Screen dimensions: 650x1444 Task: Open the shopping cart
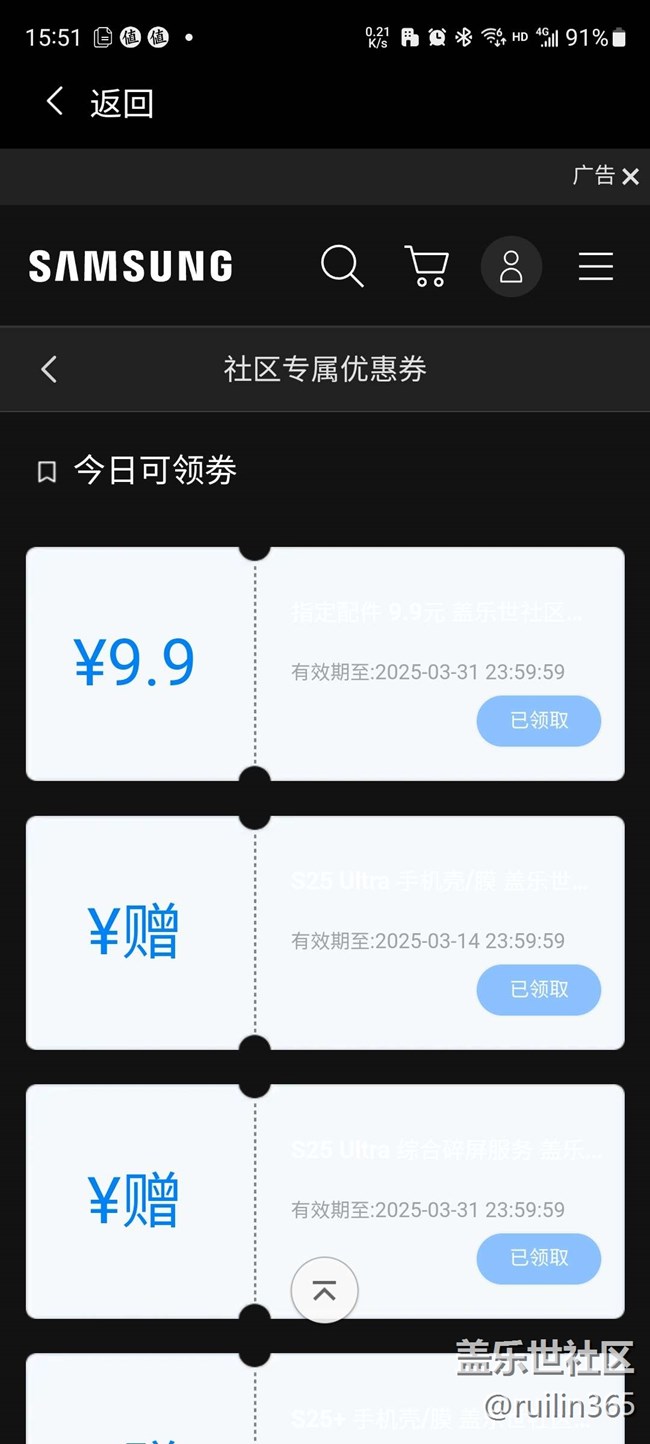(427, 267)
